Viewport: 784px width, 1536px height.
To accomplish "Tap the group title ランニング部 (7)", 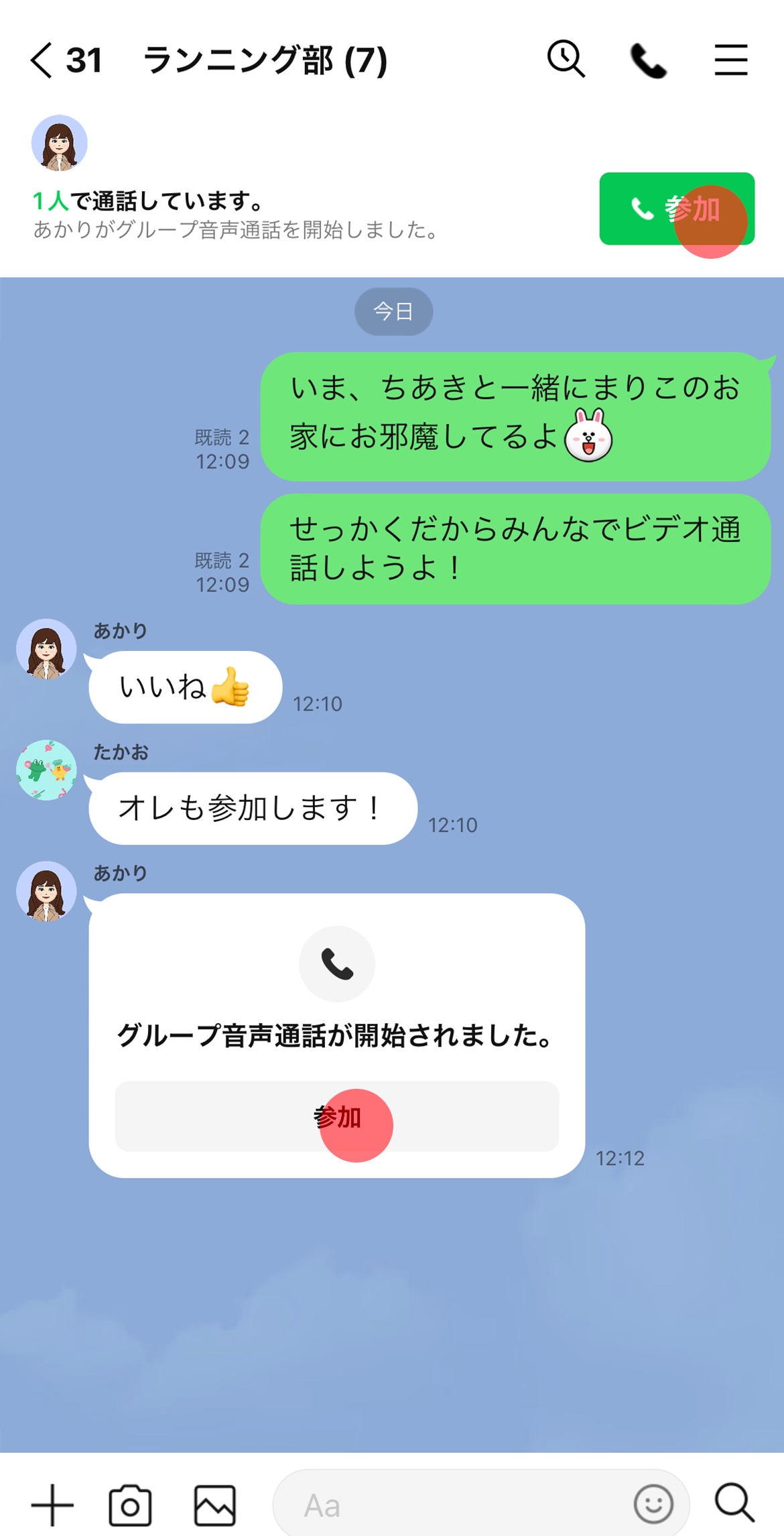I will click(x=266, y=59).
